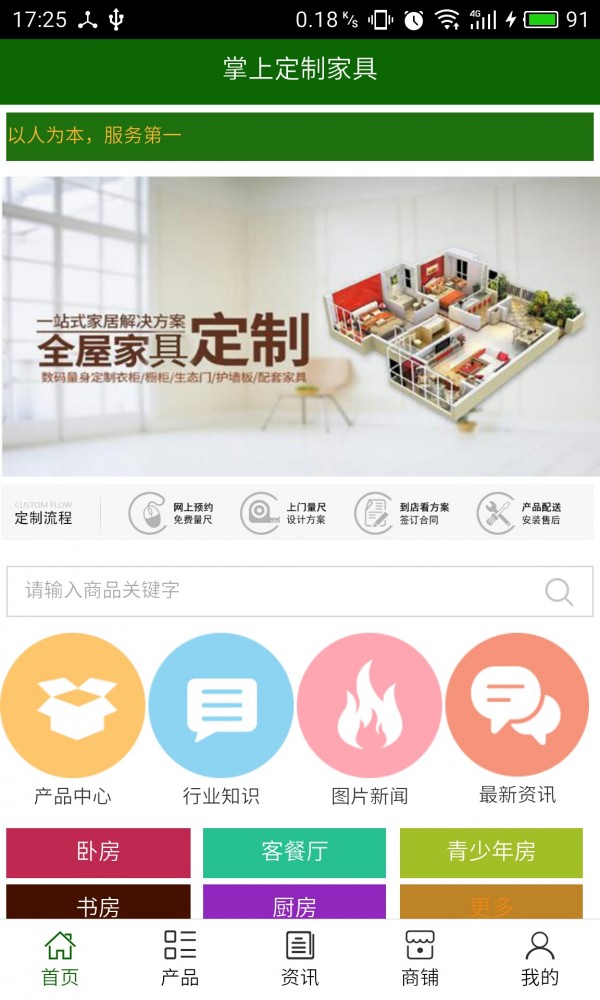Select the 青少年房 category
Image resolution: width=600 pixels, height=1000 pixels.
(491, 852)
